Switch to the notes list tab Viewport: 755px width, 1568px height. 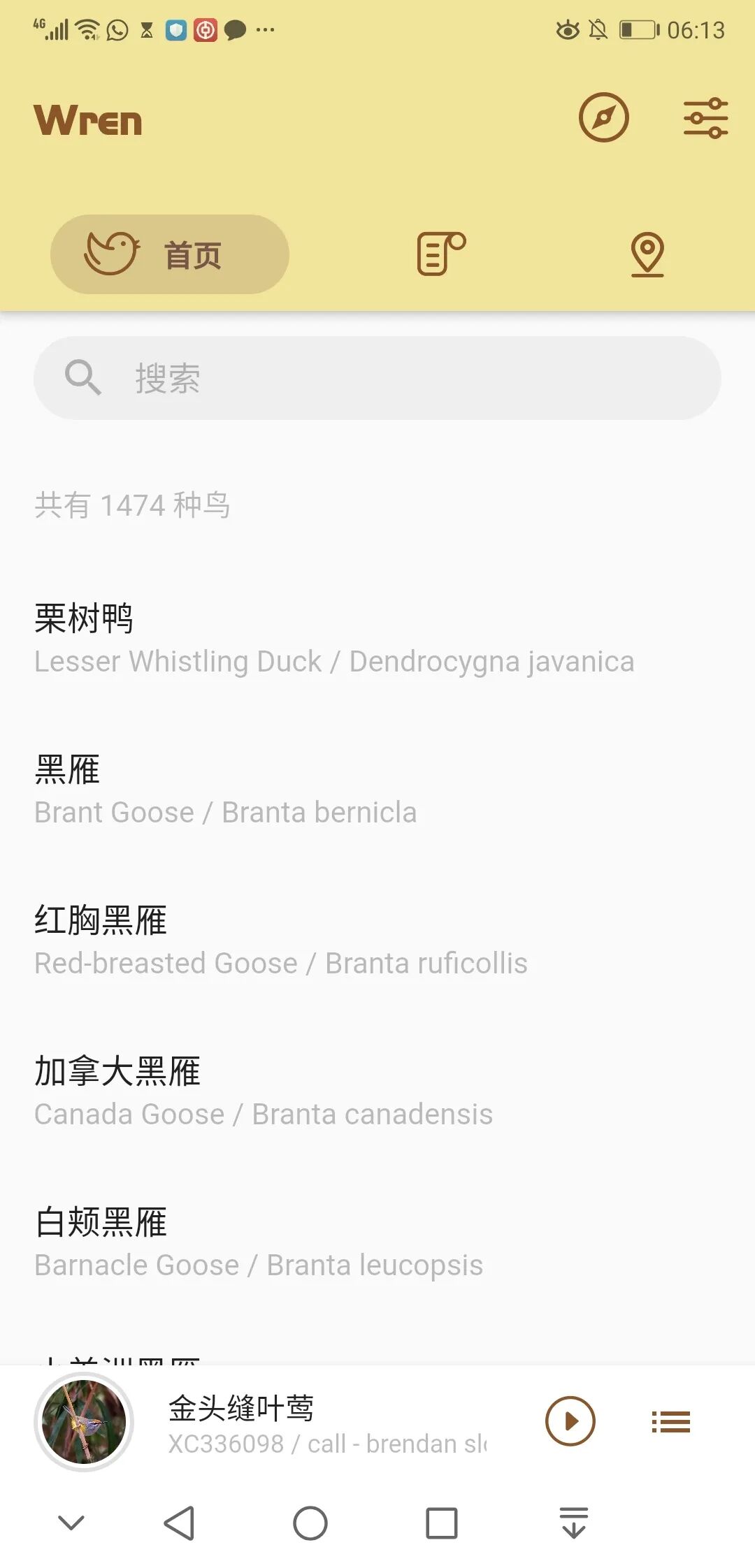(x=441, y=254)
